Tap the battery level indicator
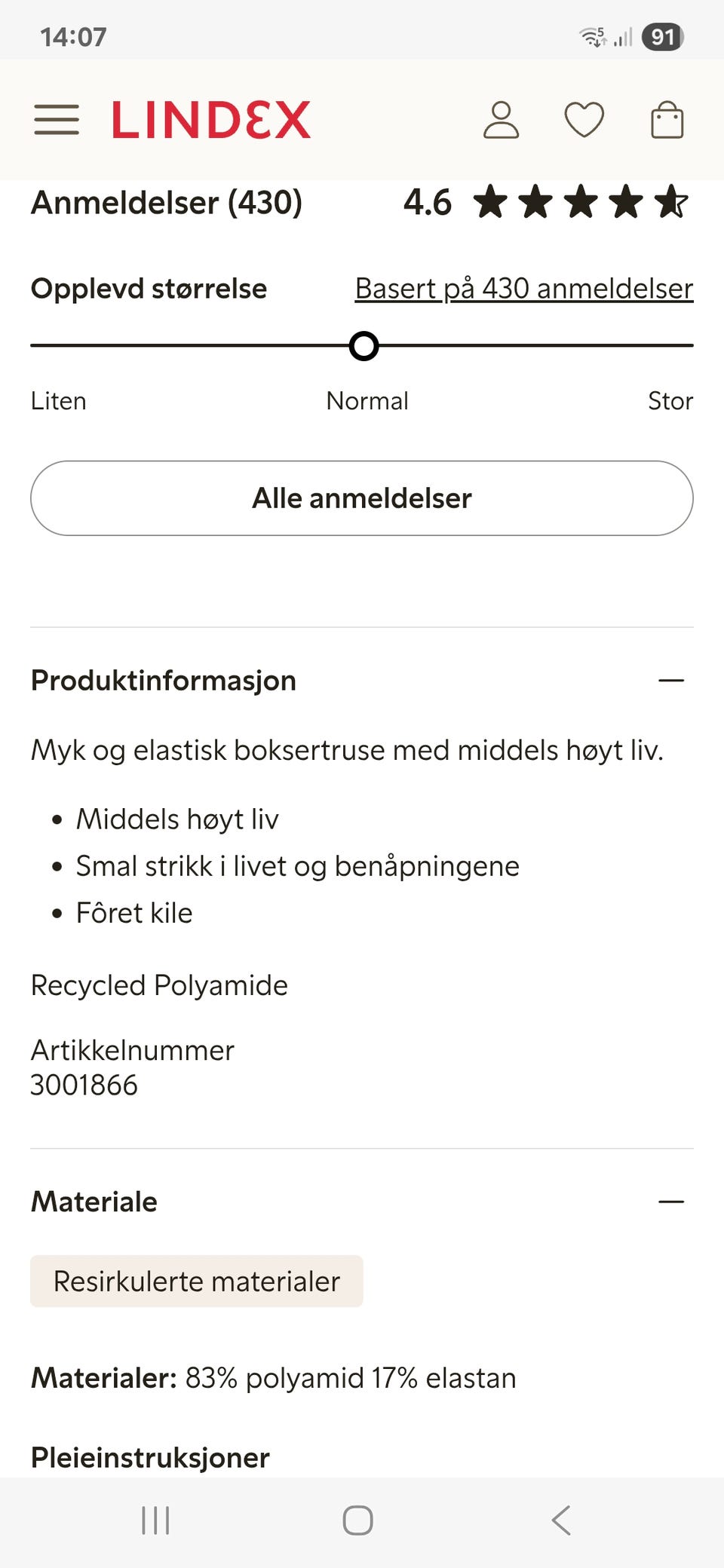This screenshot has height=1568, width=724. click(x=662, y=38)
